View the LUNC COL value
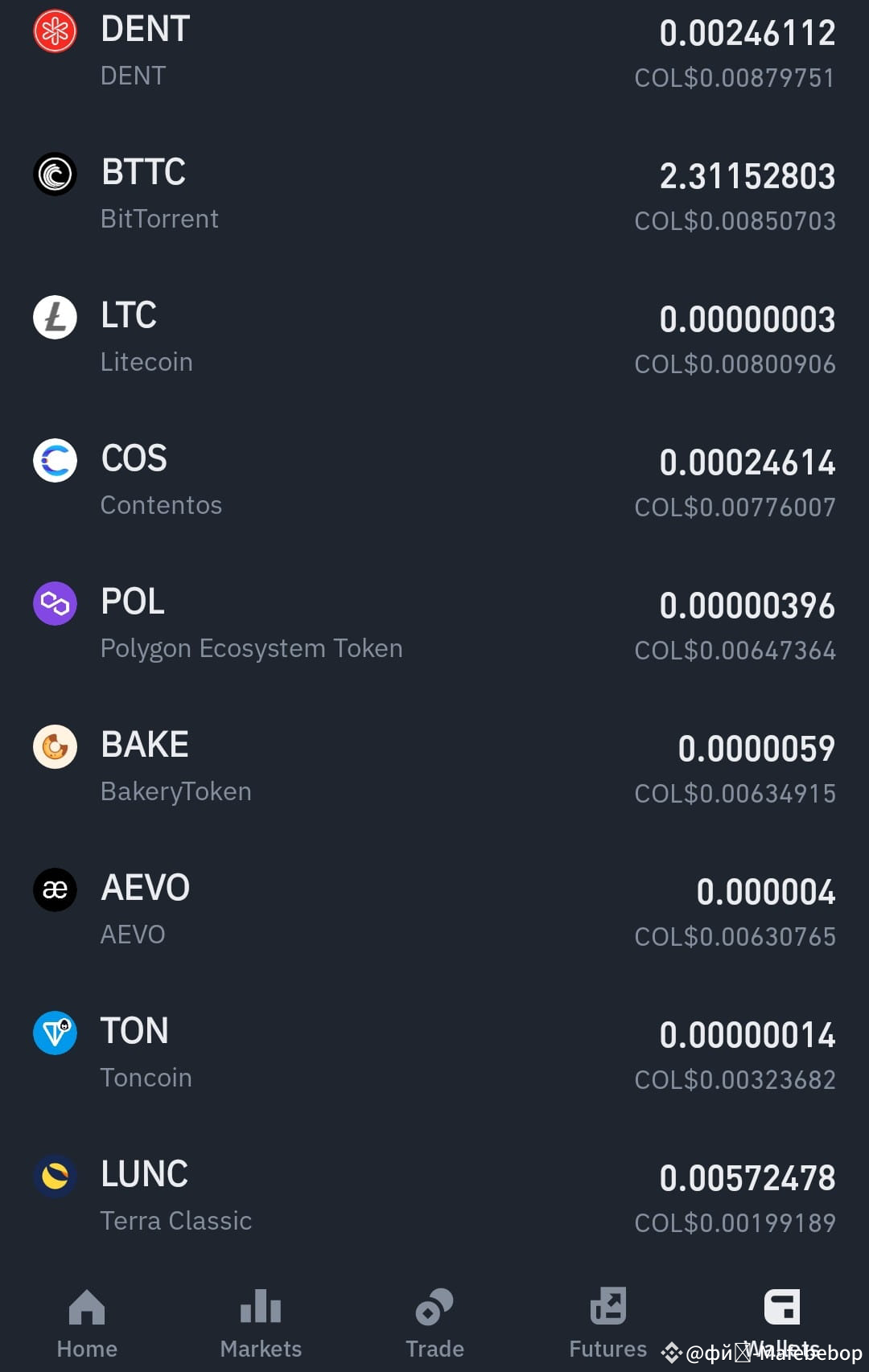869x1372 pixels. pos(735,1222)
